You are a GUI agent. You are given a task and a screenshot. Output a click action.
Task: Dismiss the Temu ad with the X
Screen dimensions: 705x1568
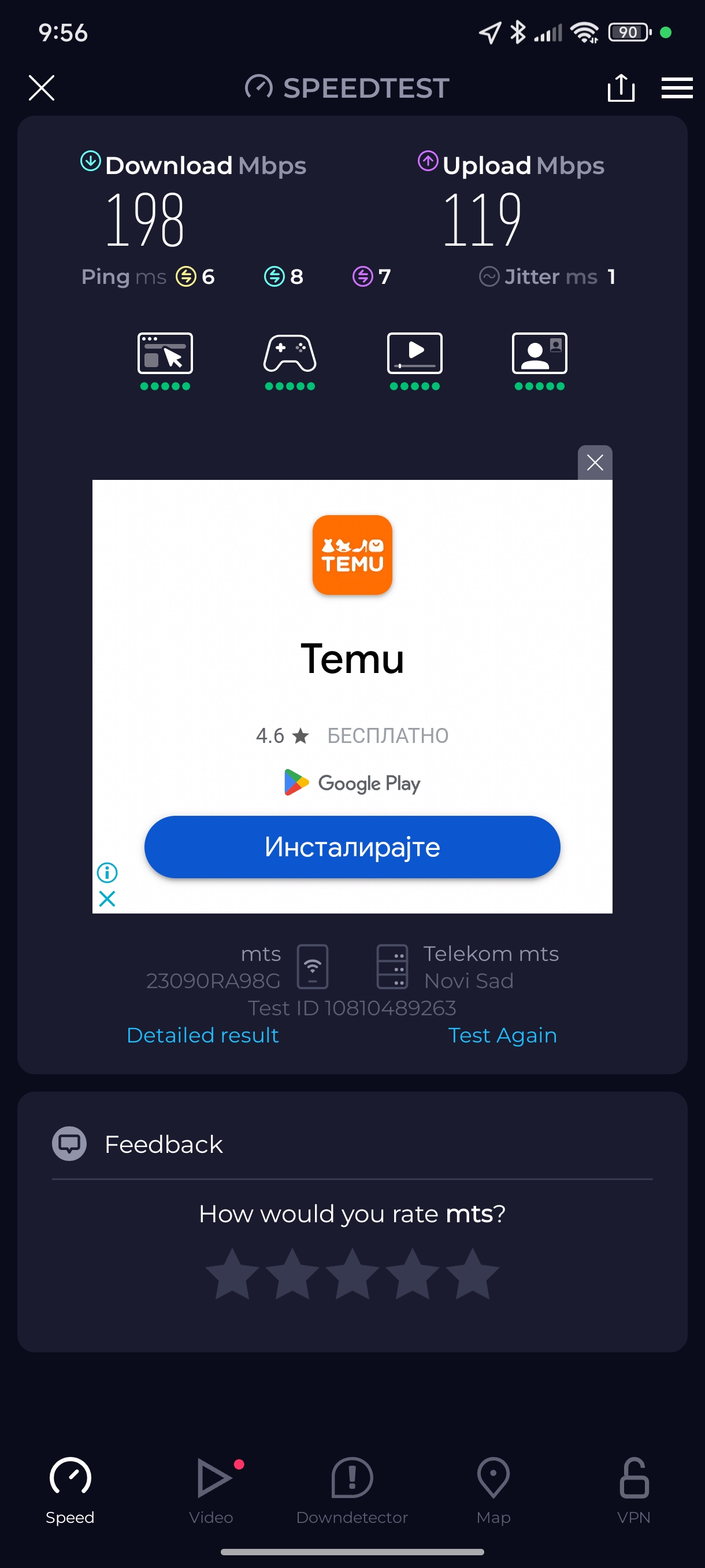[594, 463]
